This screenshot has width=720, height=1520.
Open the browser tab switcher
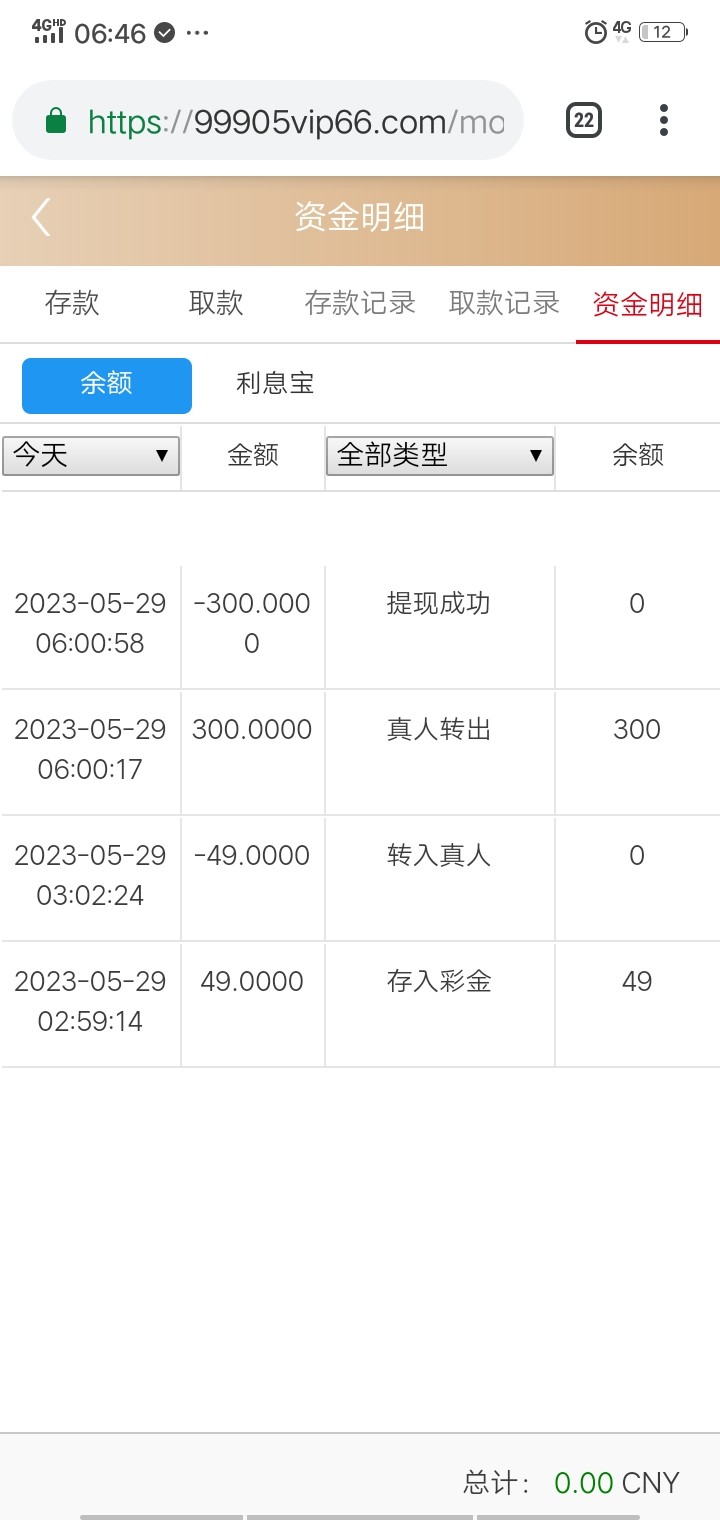point(584,121)
